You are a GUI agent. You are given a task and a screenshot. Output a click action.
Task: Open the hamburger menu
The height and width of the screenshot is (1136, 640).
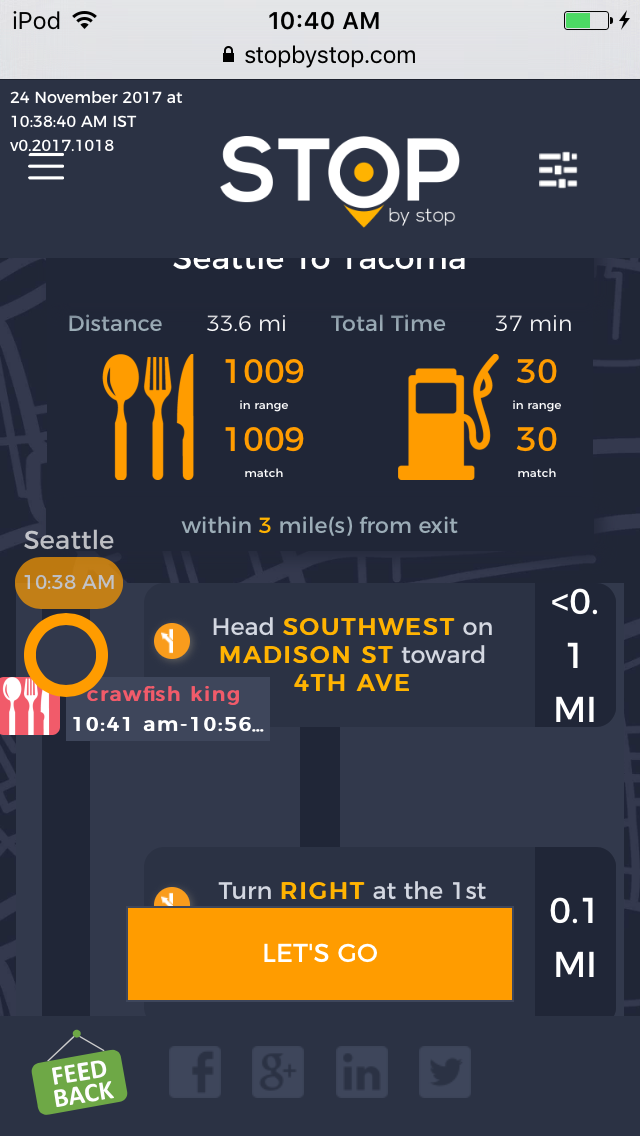(46, 167)
